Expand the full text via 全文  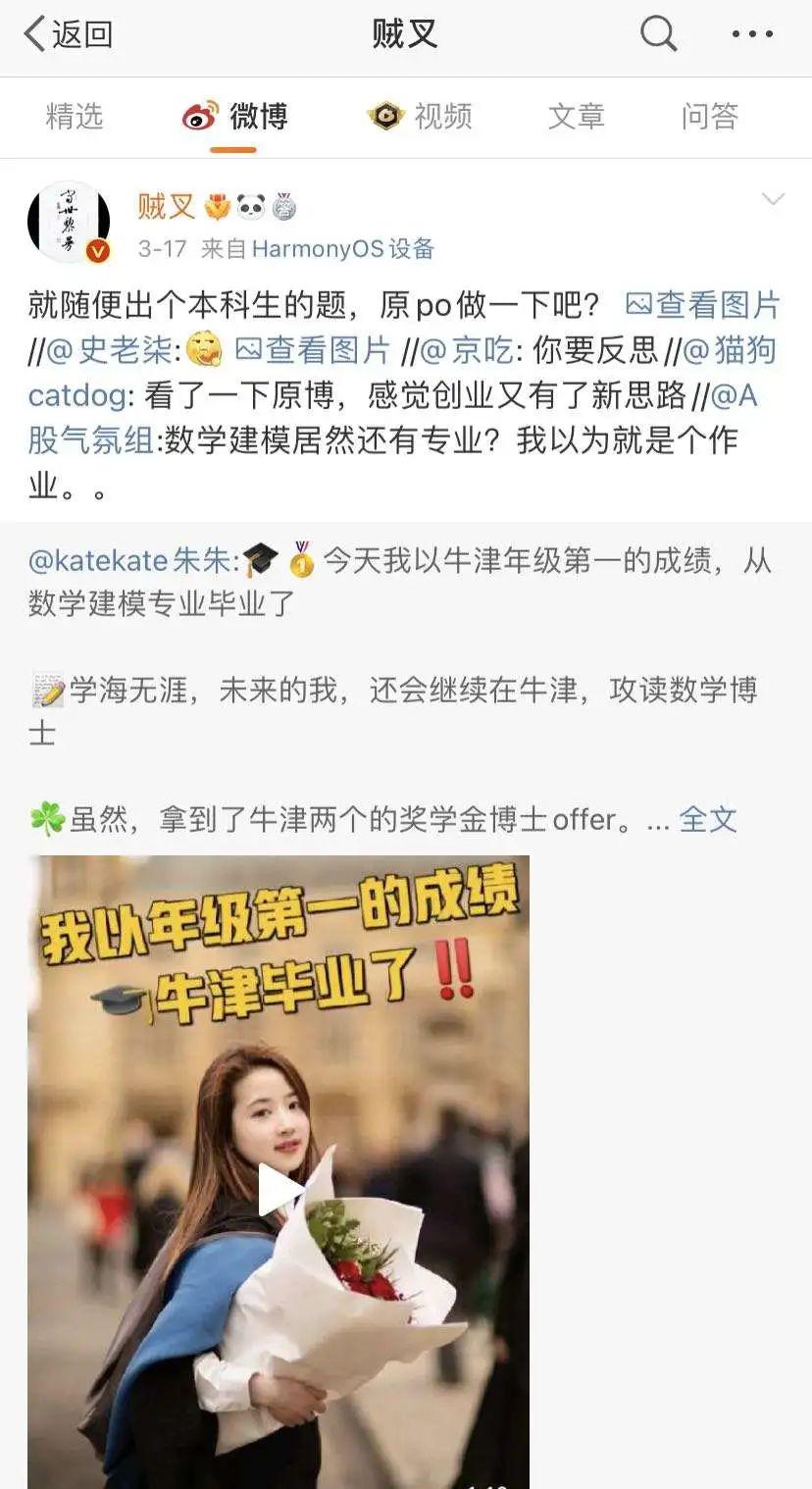pos(707,819)
